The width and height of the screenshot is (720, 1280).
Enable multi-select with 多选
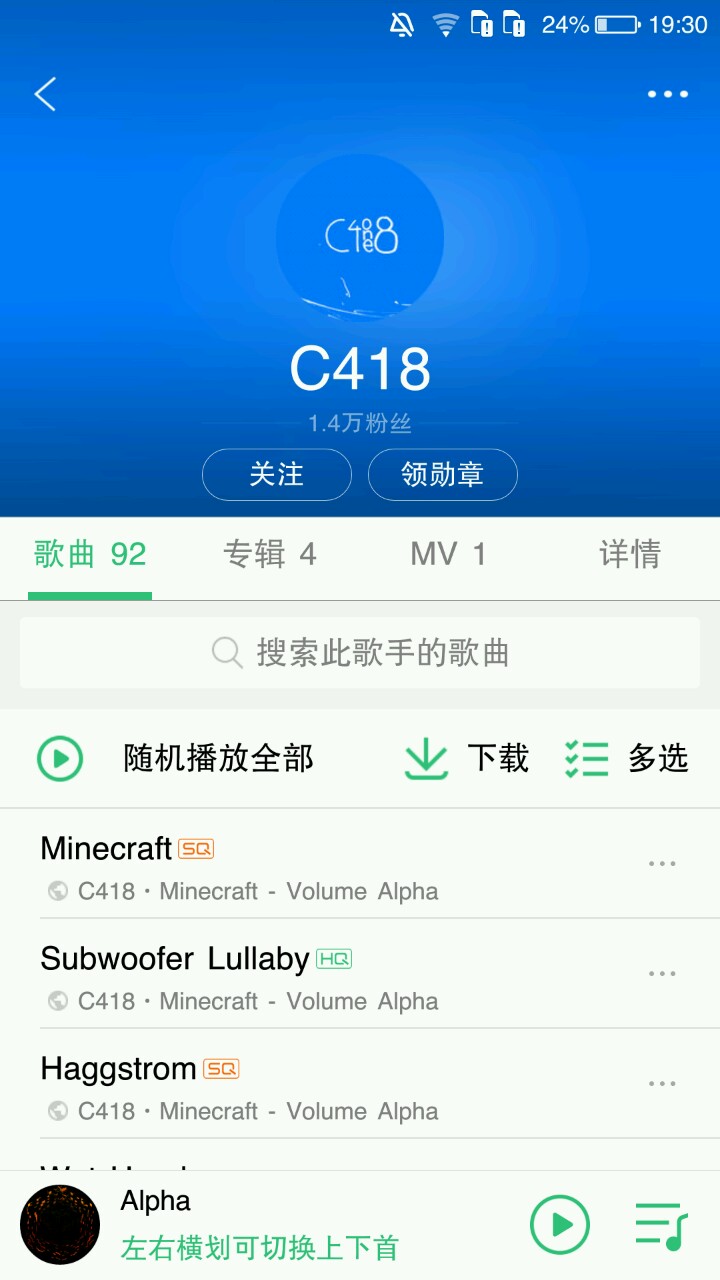point(627,758)
